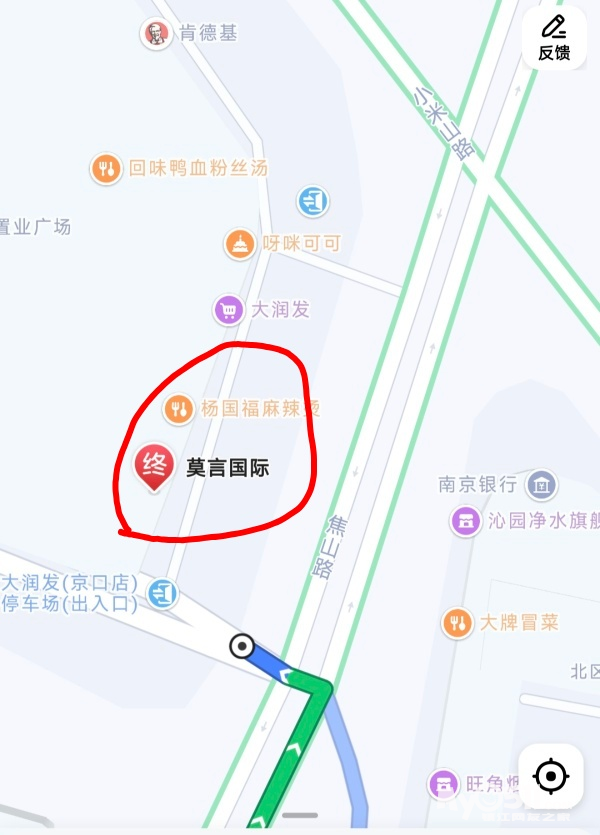
Task: Tap the 大牌冒菜 restaurant marker
Action: point(458,622)
